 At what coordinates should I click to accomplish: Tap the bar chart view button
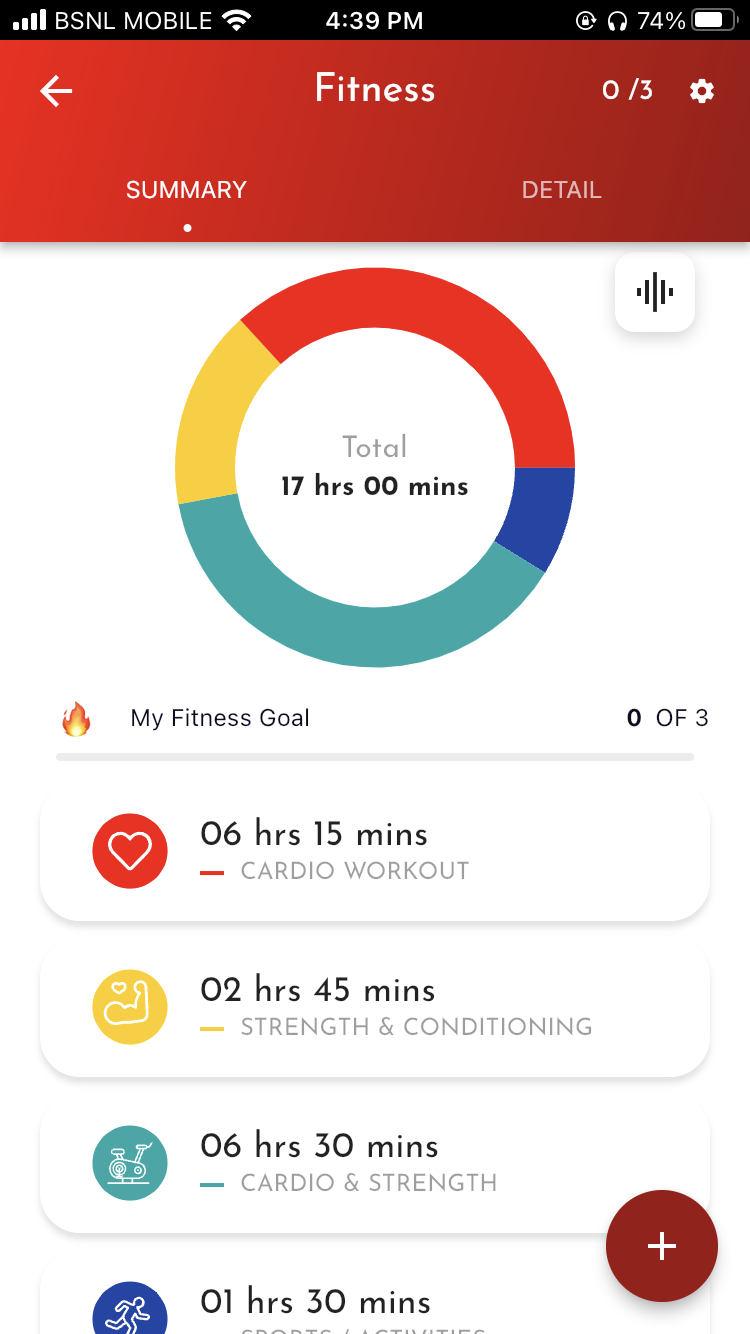click(x=655, y=292)
